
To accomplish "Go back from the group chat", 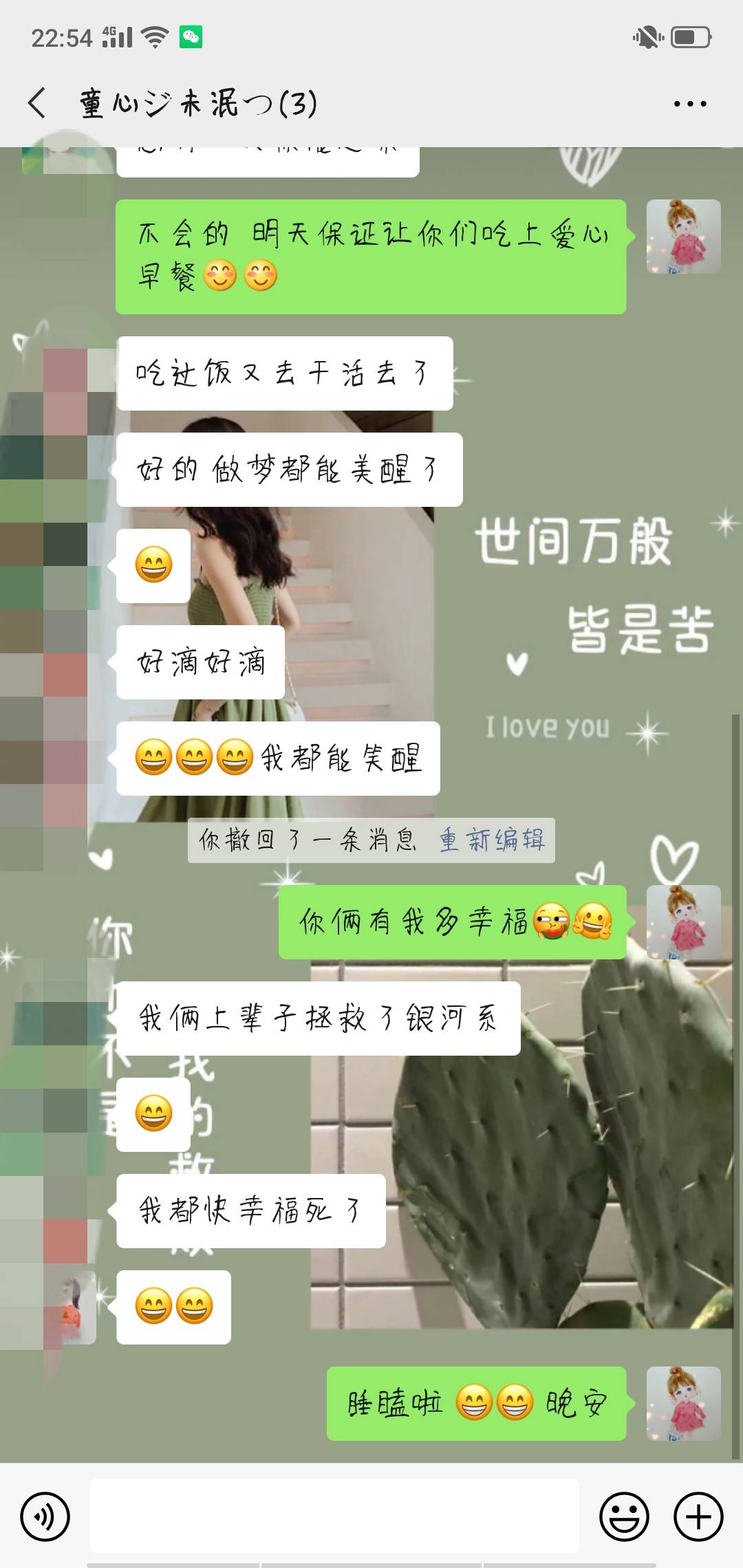I will click(37, 104).
